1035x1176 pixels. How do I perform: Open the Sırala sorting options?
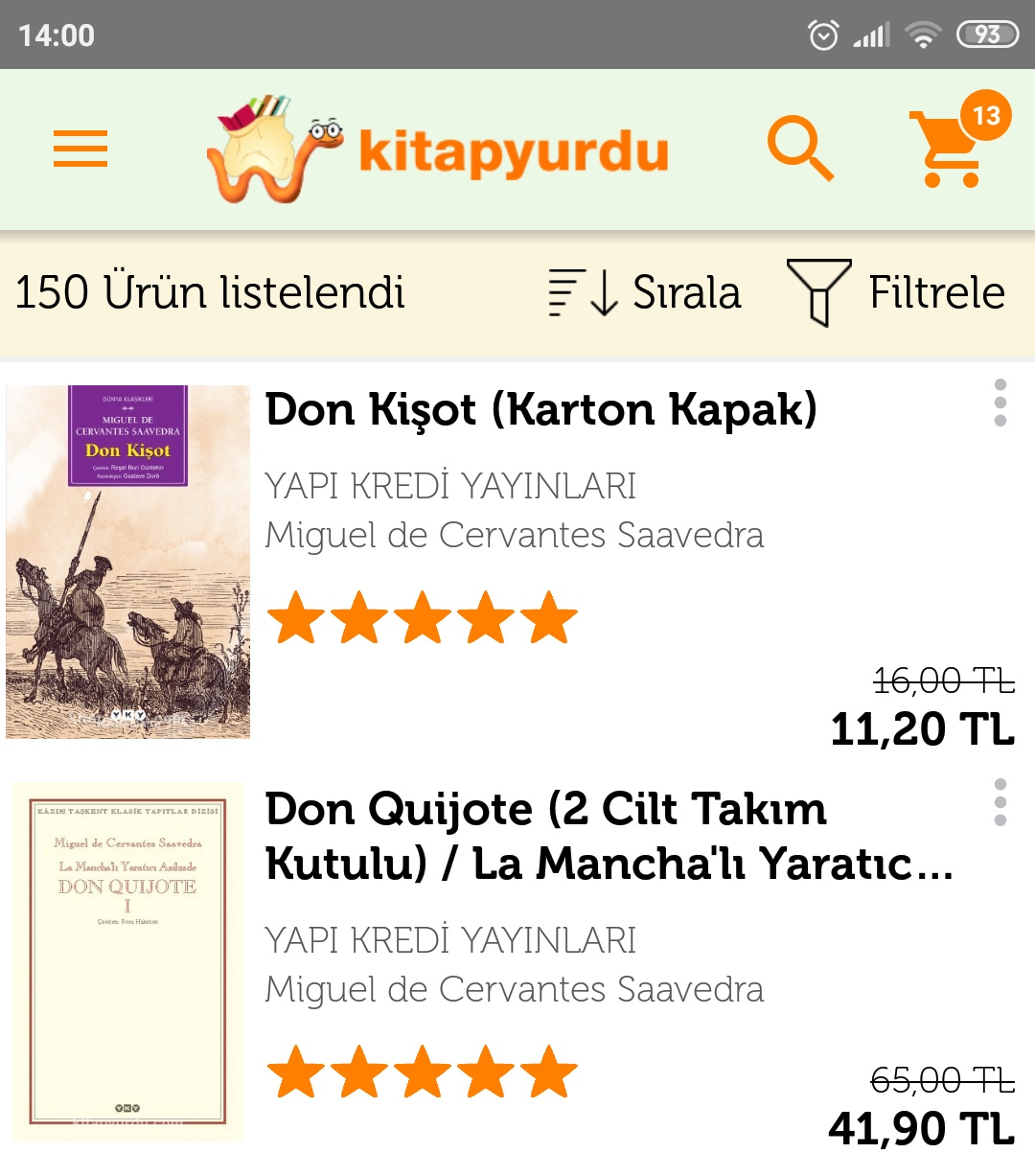tap(645, 292)
